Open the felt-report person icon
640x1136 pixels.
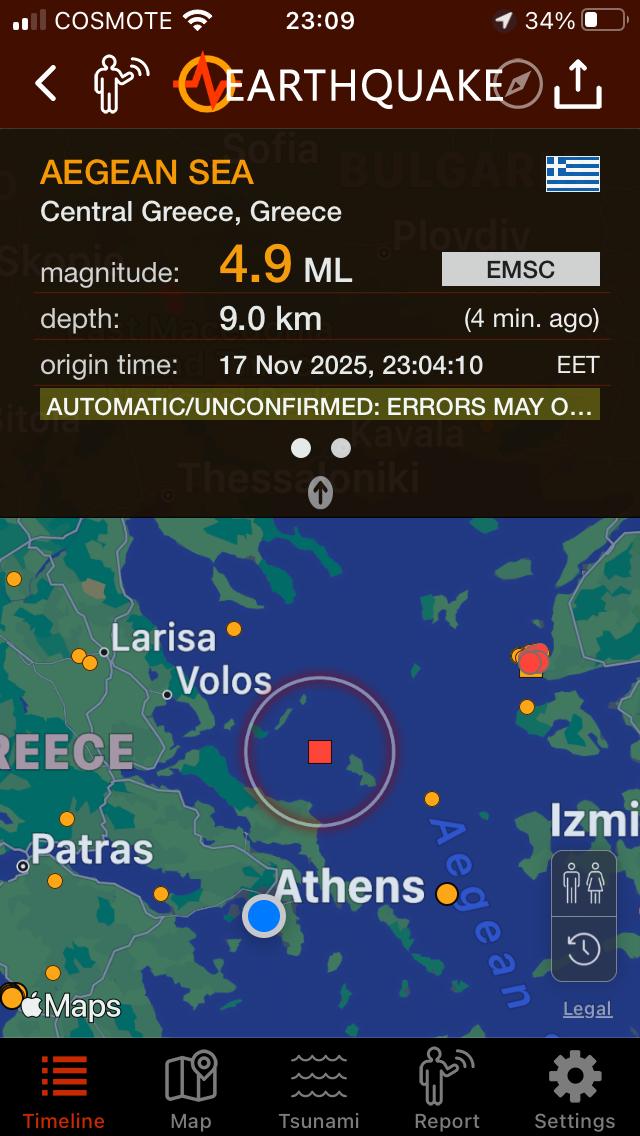(119, 84)
